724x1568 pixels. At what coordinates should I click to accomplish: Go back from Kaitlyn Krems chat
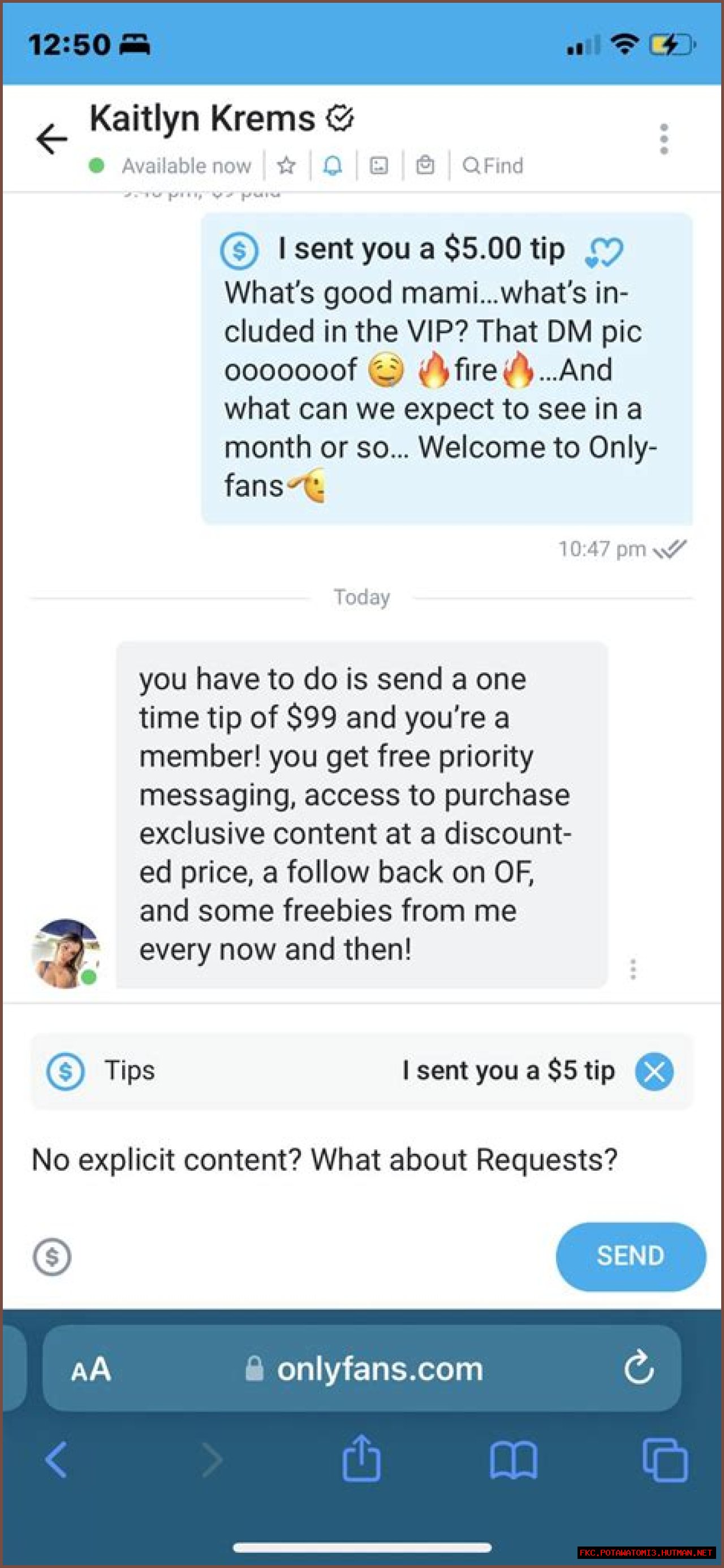51,139
